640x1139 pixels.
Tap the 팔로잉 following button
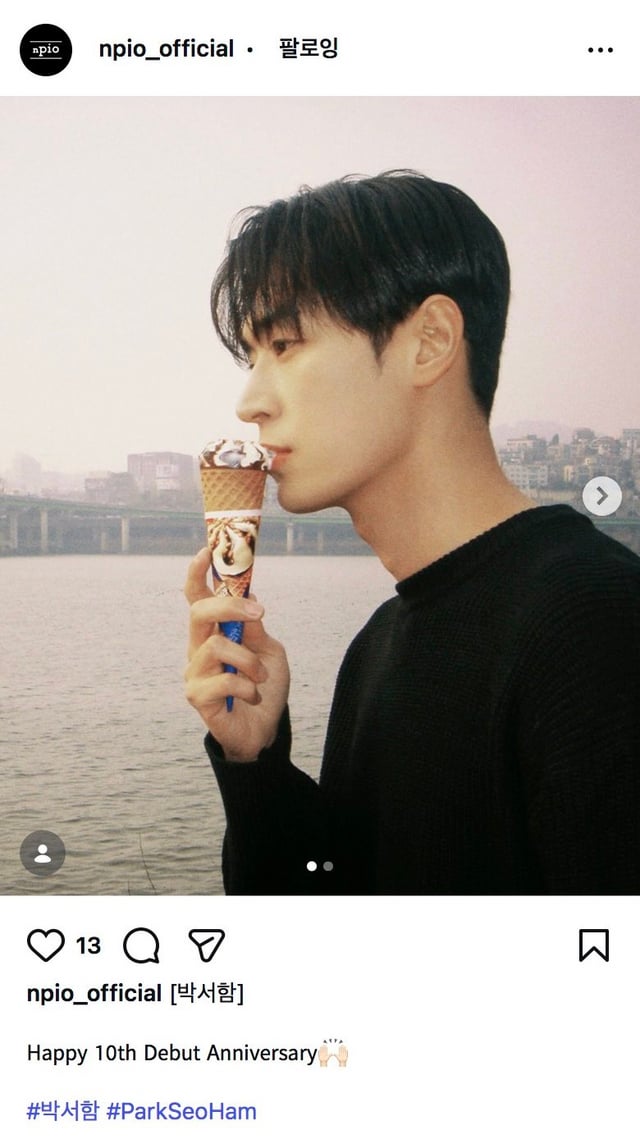[309, 49]
